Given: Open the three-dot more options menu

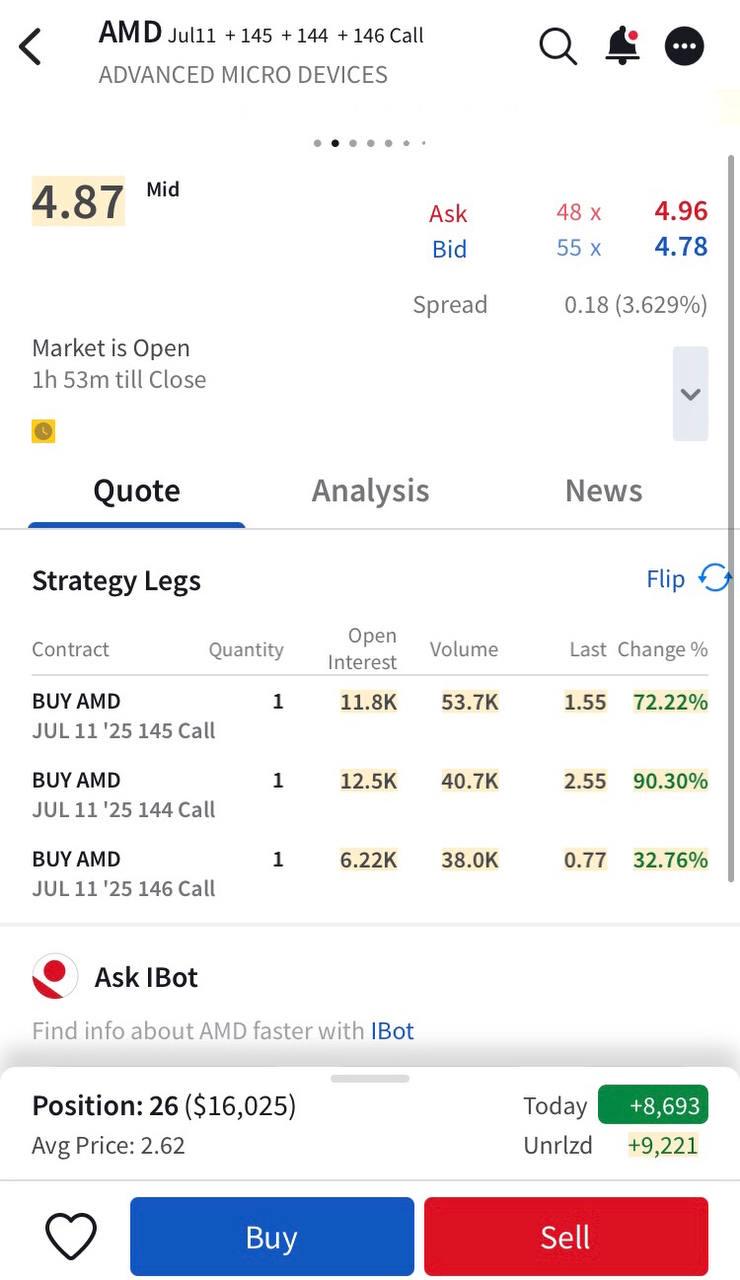Looking at the screenshot, I should pyautogui.click(x=685, y=46).
